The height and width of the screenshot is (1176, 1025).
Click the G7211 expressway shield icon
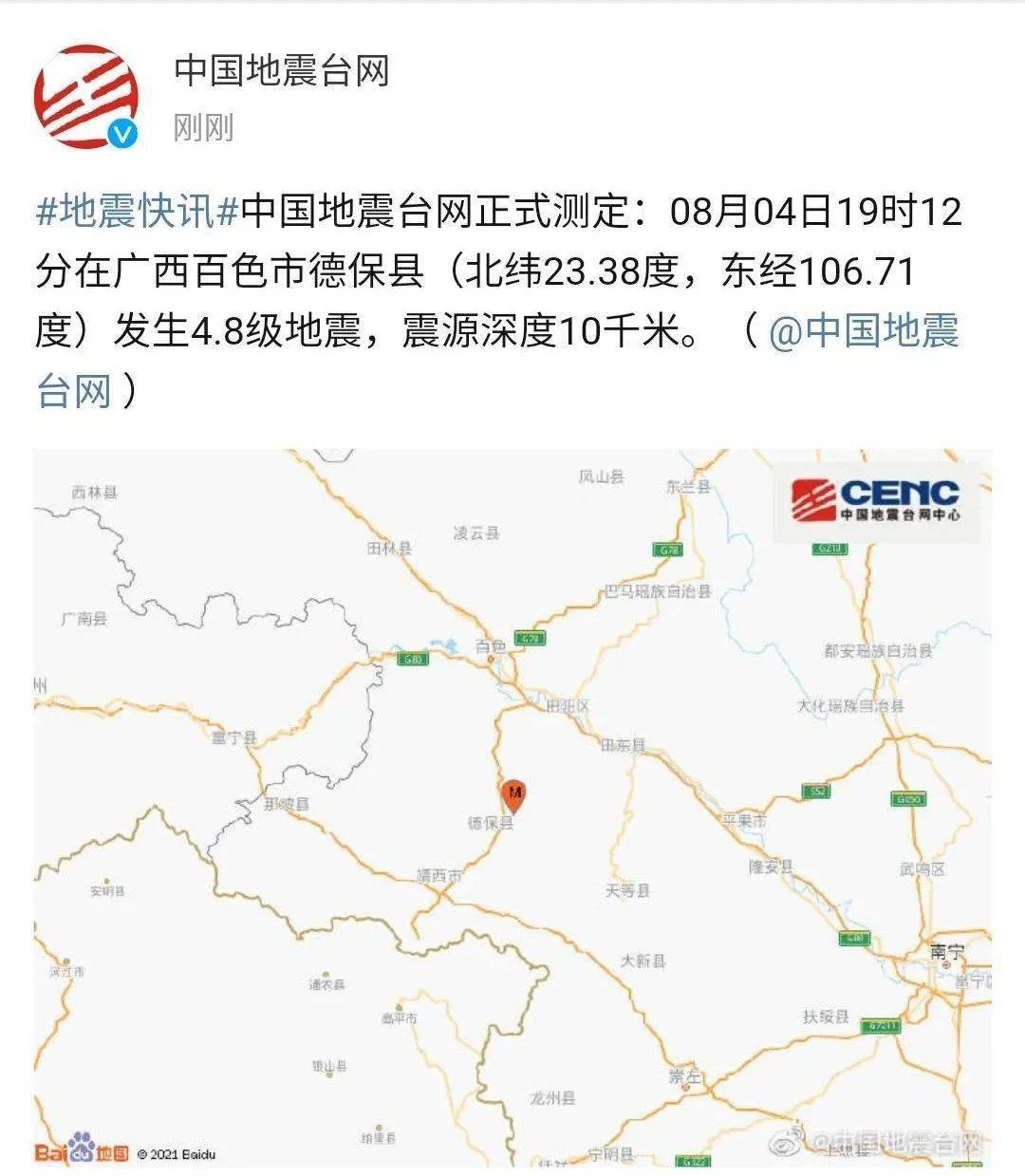click(x=881, y=1026)
